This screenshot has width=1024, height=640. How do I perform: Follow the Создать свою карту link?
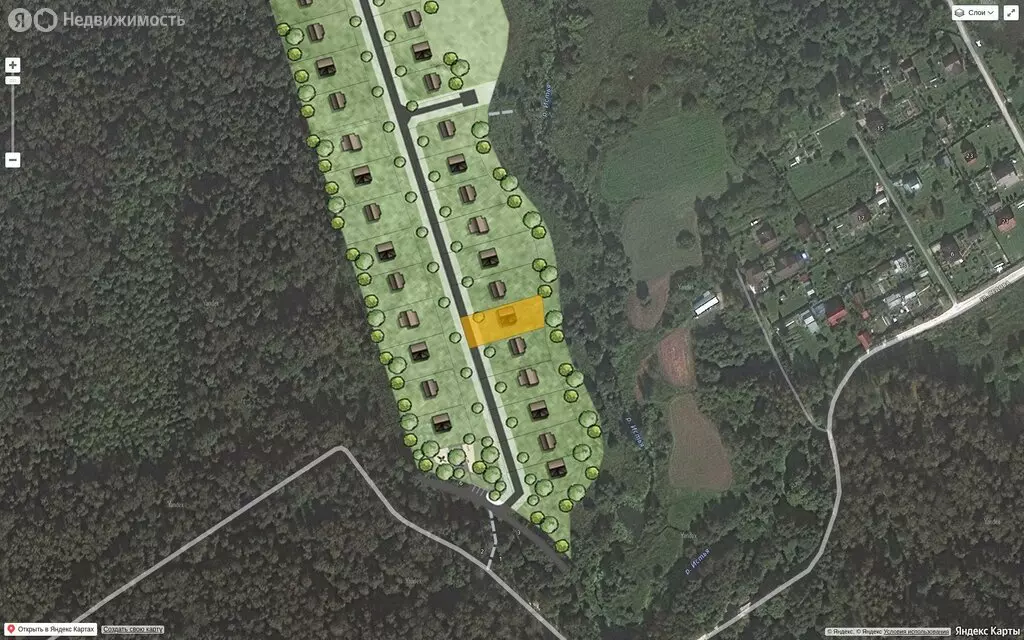point(133,630)
